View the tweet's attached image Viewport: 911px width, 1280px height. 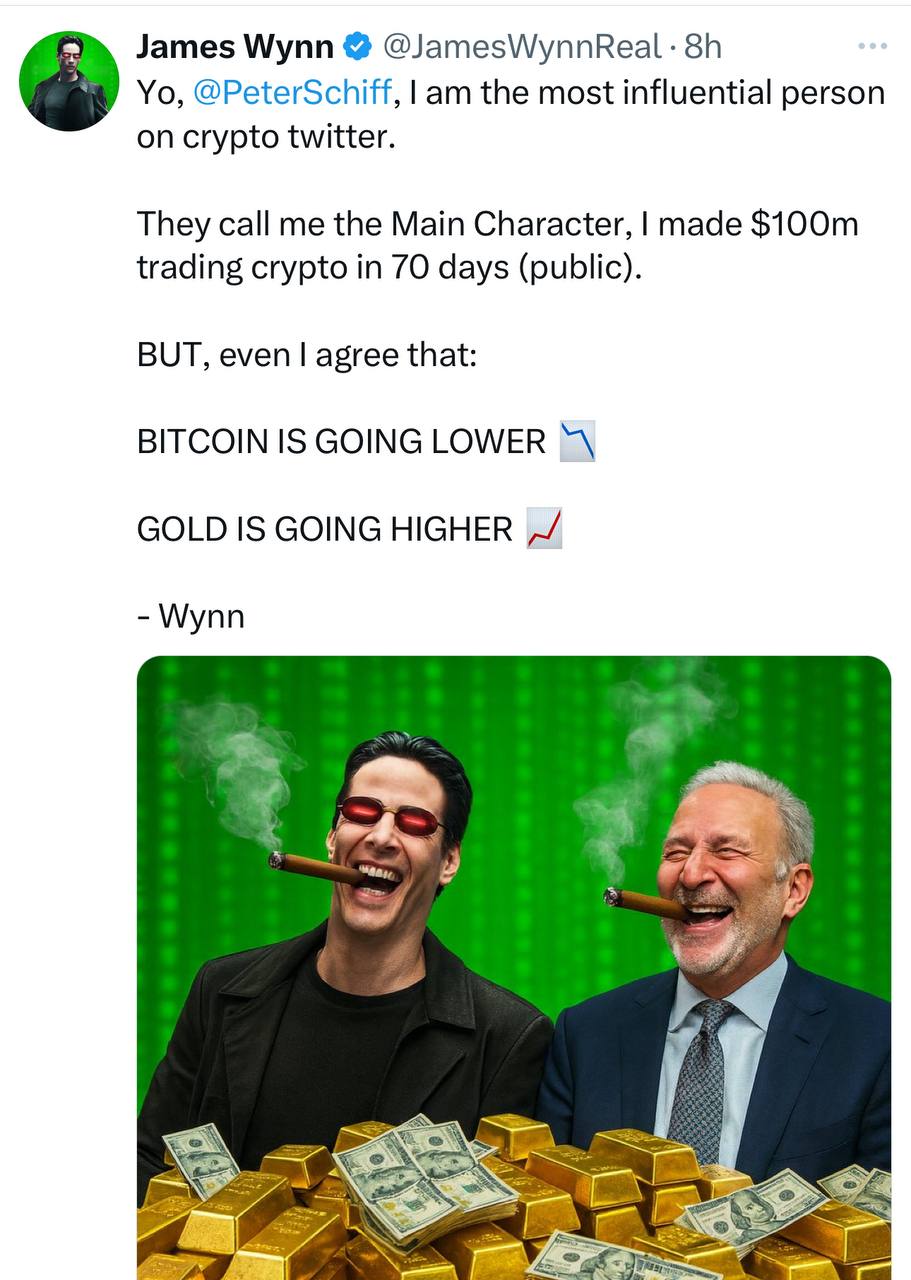[x=513, y=960]
